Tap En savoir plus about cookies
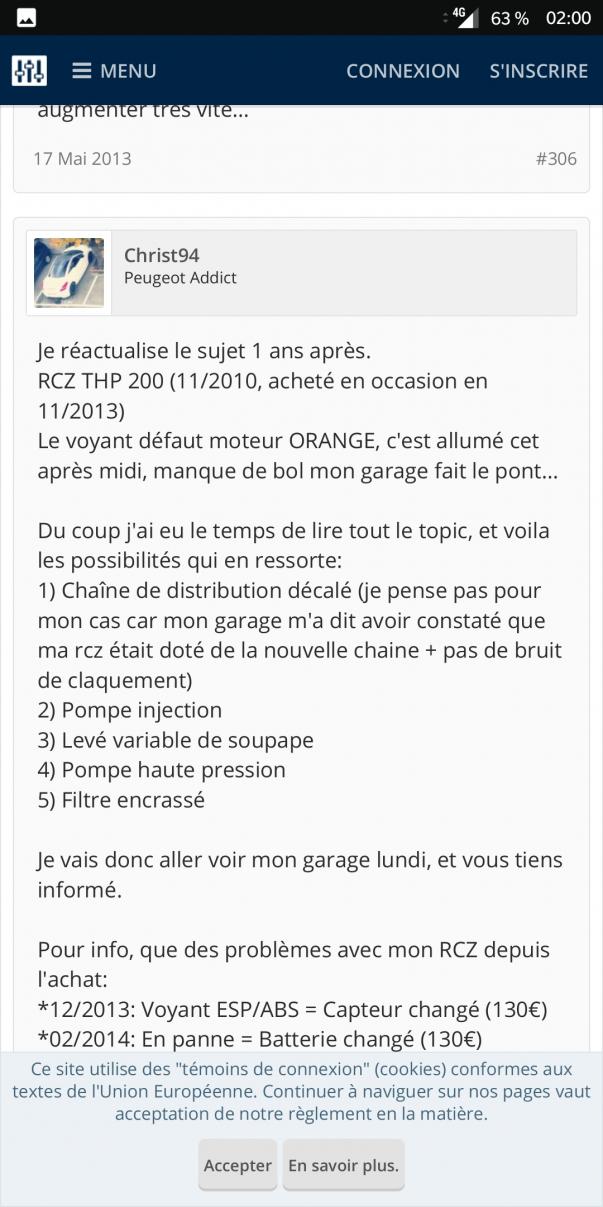The image size is (603, 1207). pos(343,1165)
